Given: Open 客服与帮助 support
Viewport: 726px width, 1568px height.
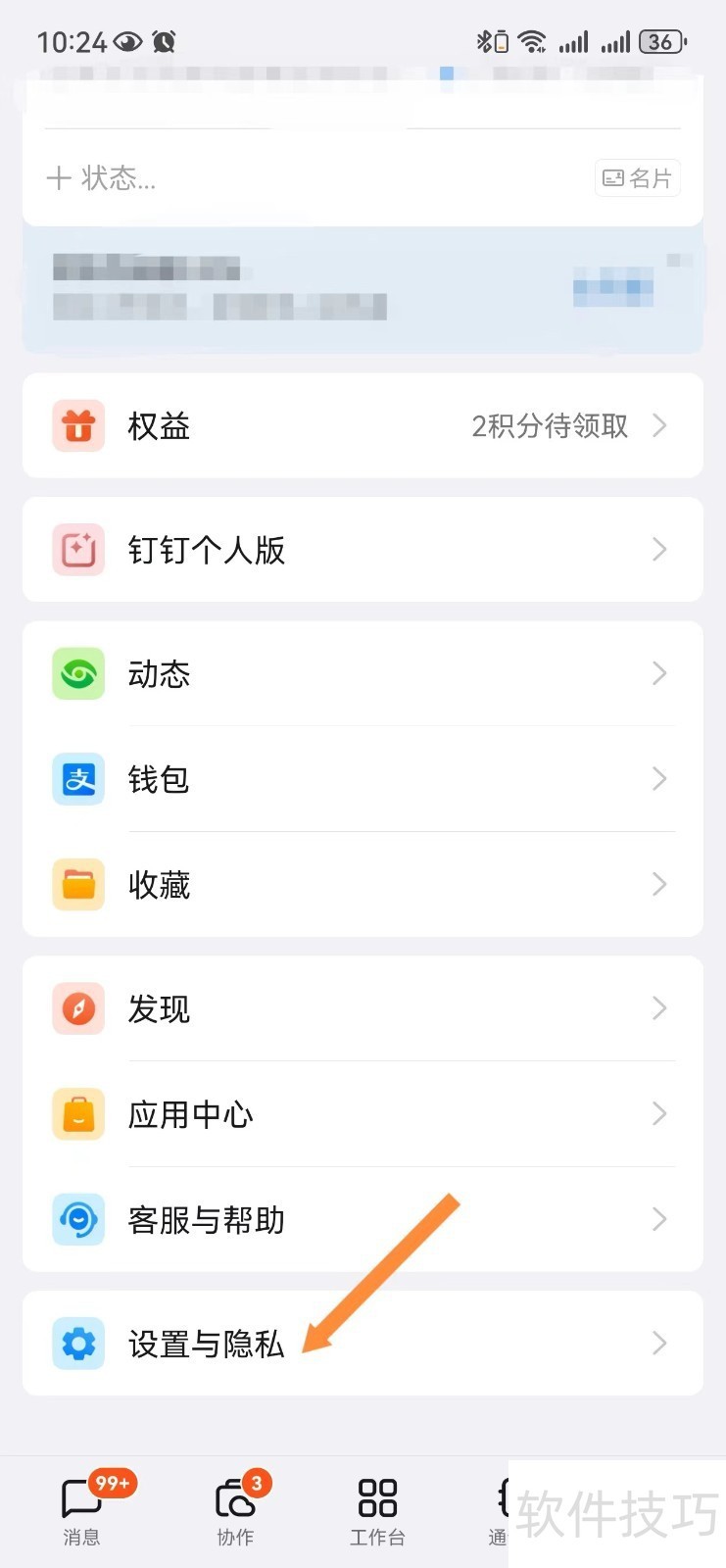Looking at the screenshot, I should 363,1220.
